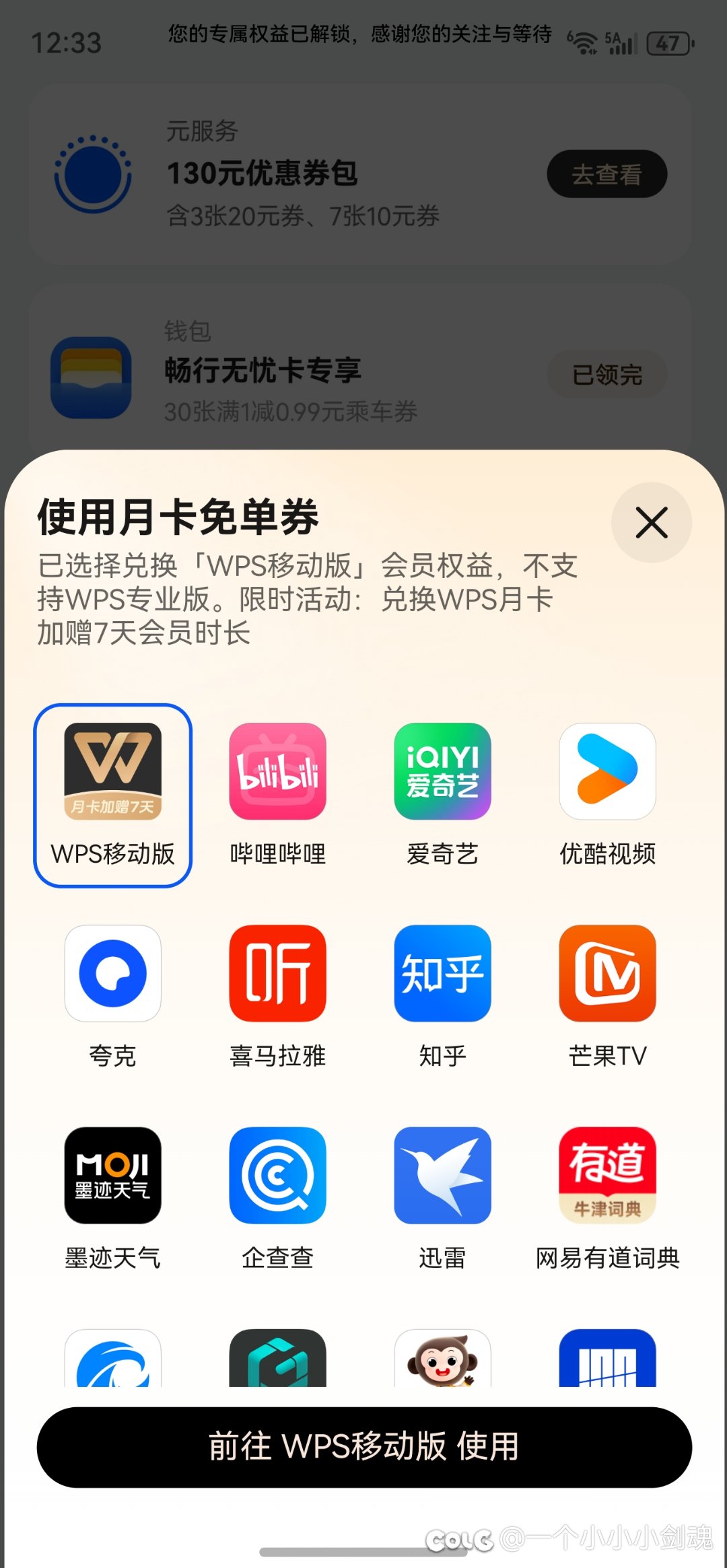Tap the bottom home indicator bar
727x1568 pixels.
[x=363, y=1549]
